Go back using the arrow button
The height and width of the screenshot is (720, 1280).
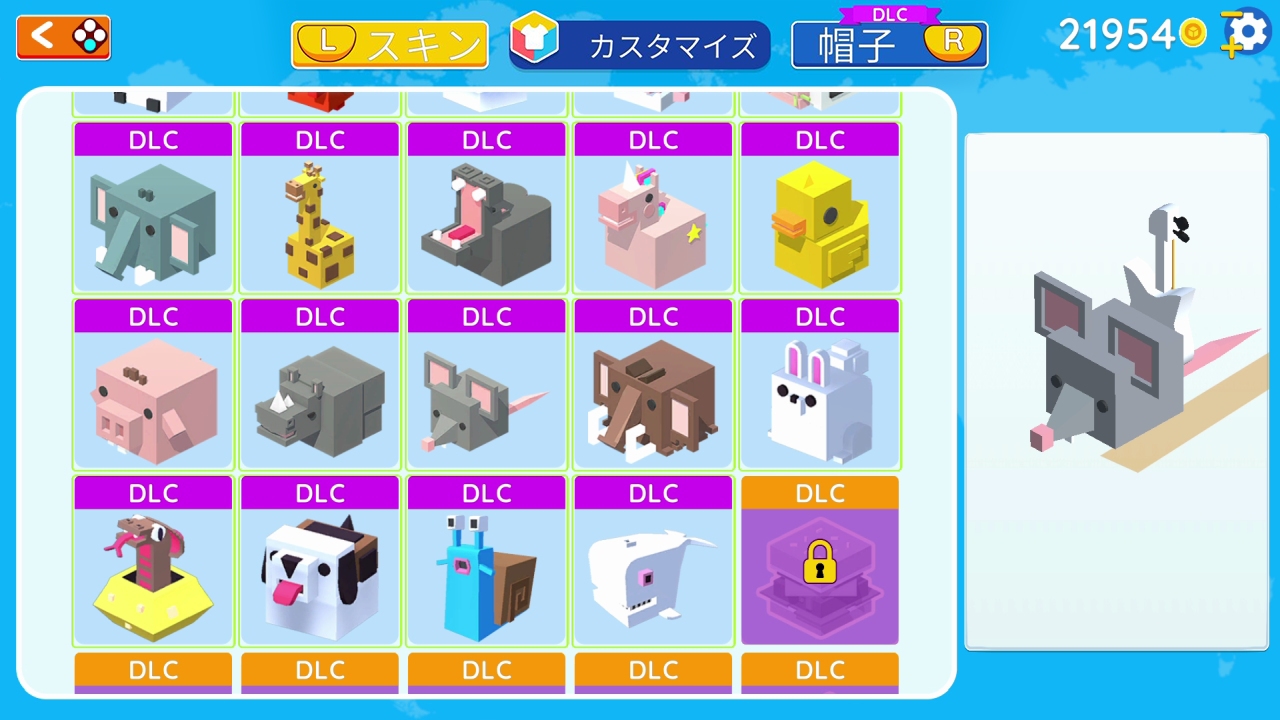63,37
